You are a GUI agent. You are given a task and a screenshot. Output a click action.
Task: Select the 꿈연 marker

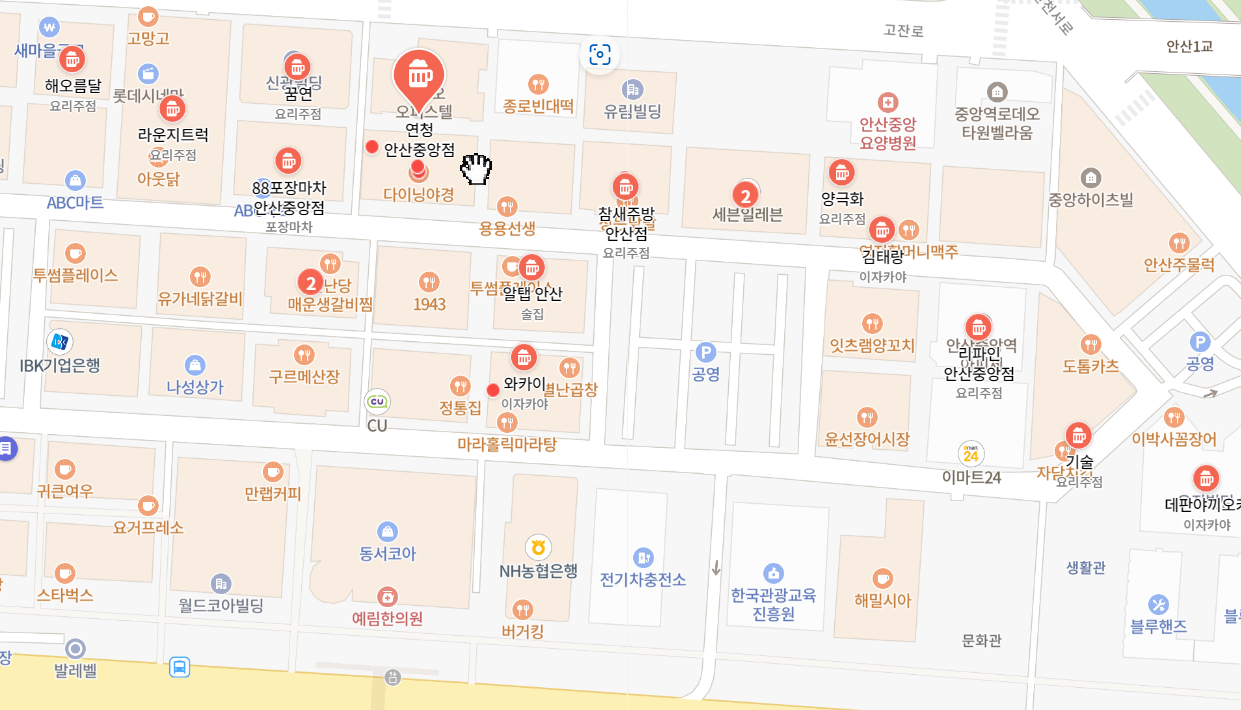click(297, 68)
